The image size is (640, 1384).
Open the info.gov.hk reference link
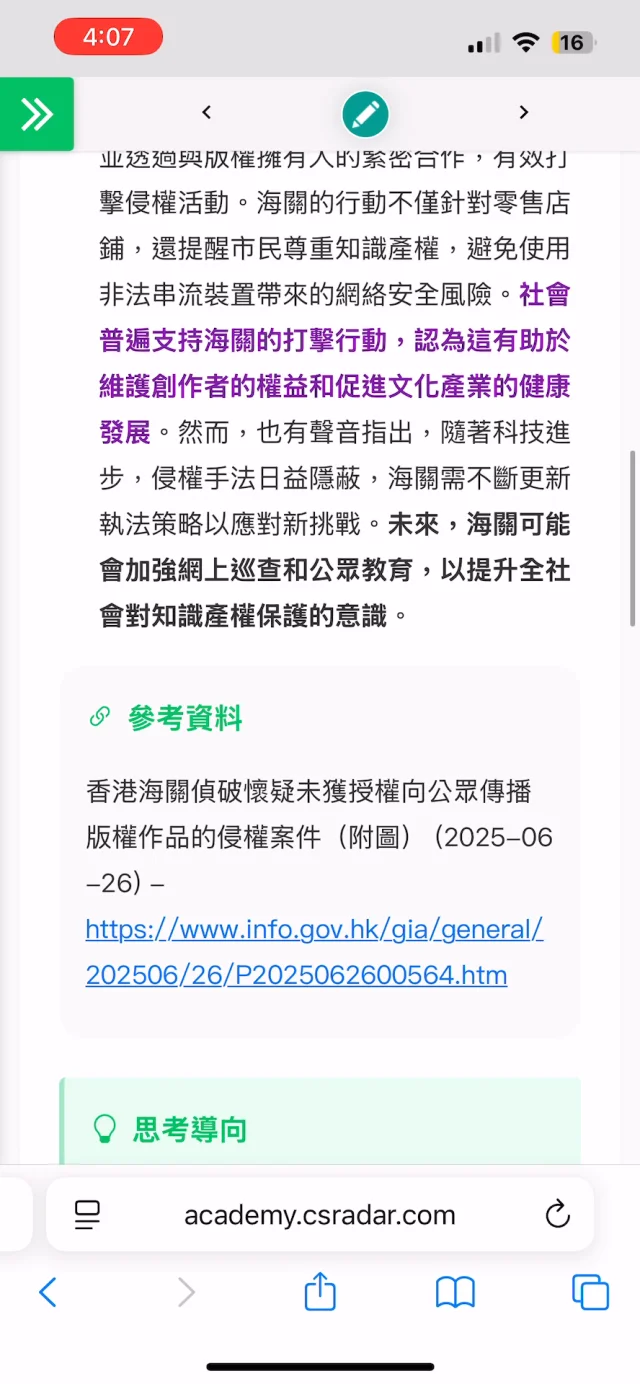point(314,952)
